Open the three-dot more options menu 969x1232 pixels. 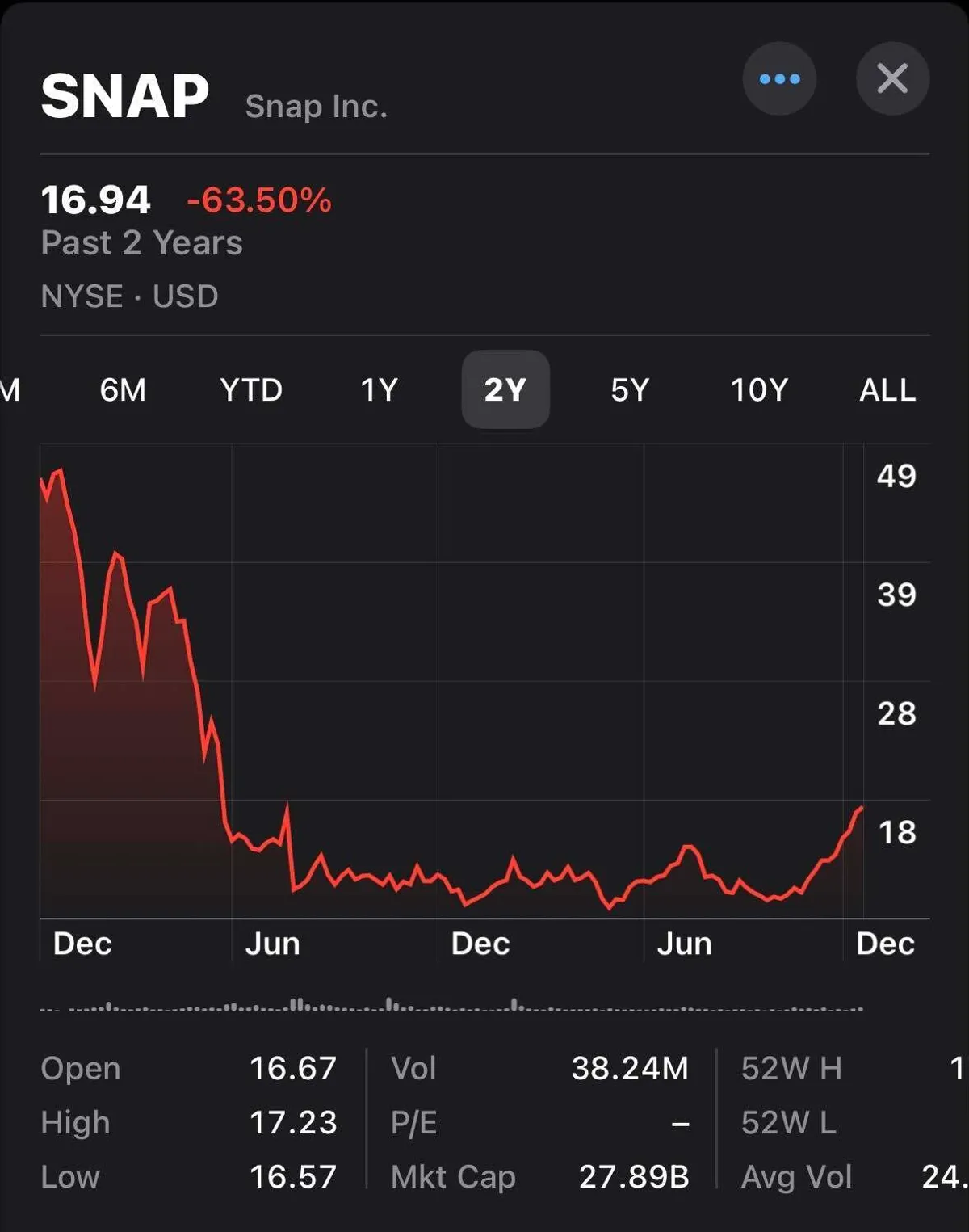click(x=779, y=79)
